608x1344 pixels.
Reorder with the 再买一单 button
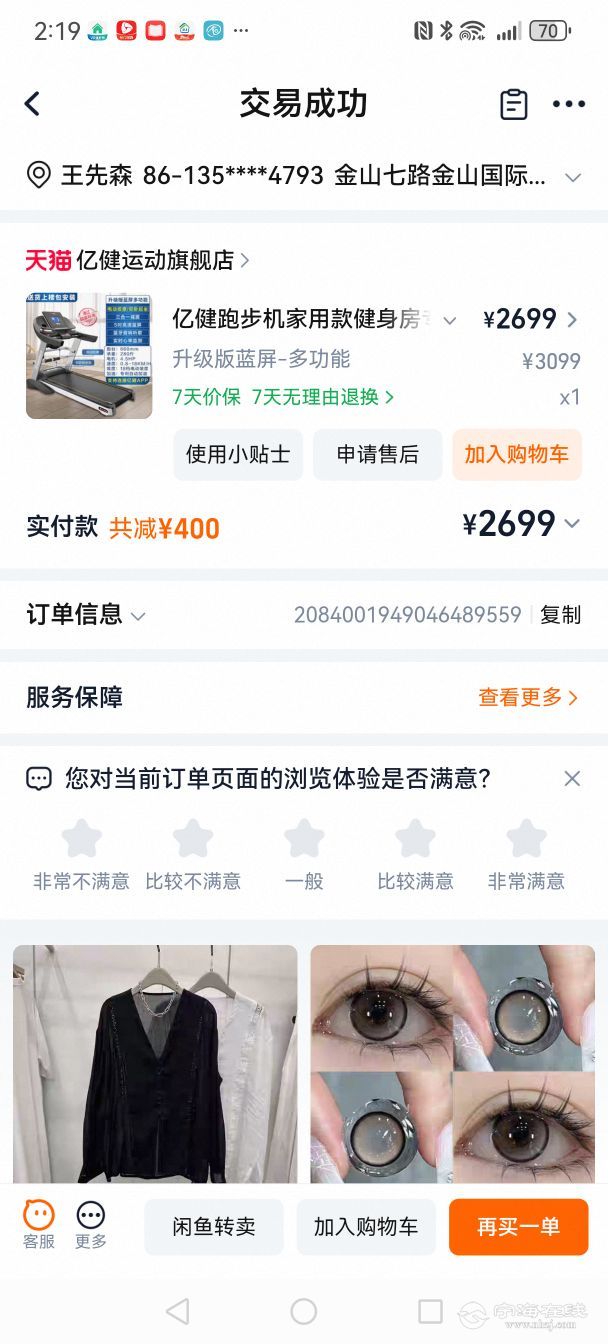pyautogui.click(x=518, y=1227)
